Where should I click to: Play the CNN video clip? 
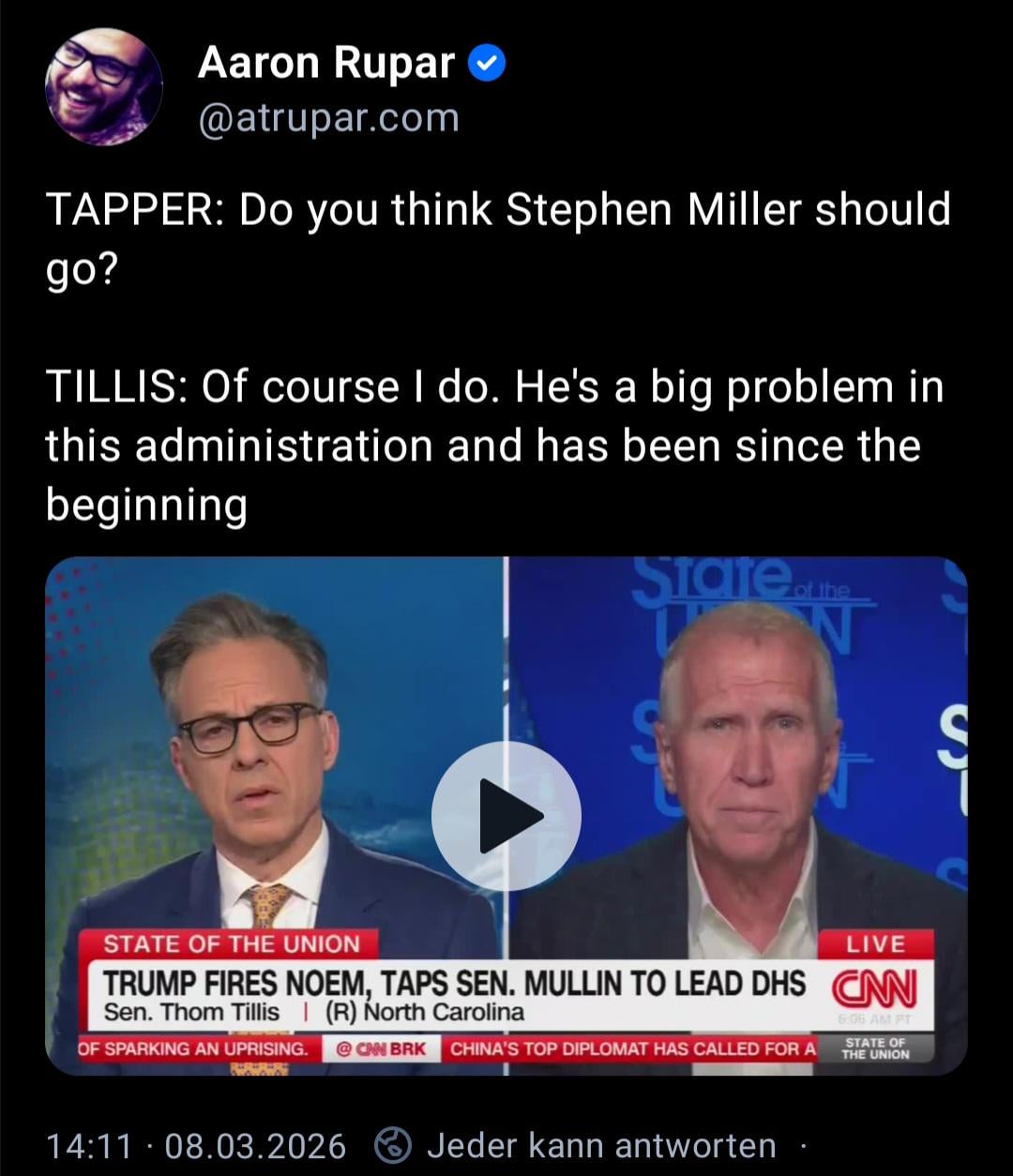[506, 815]
